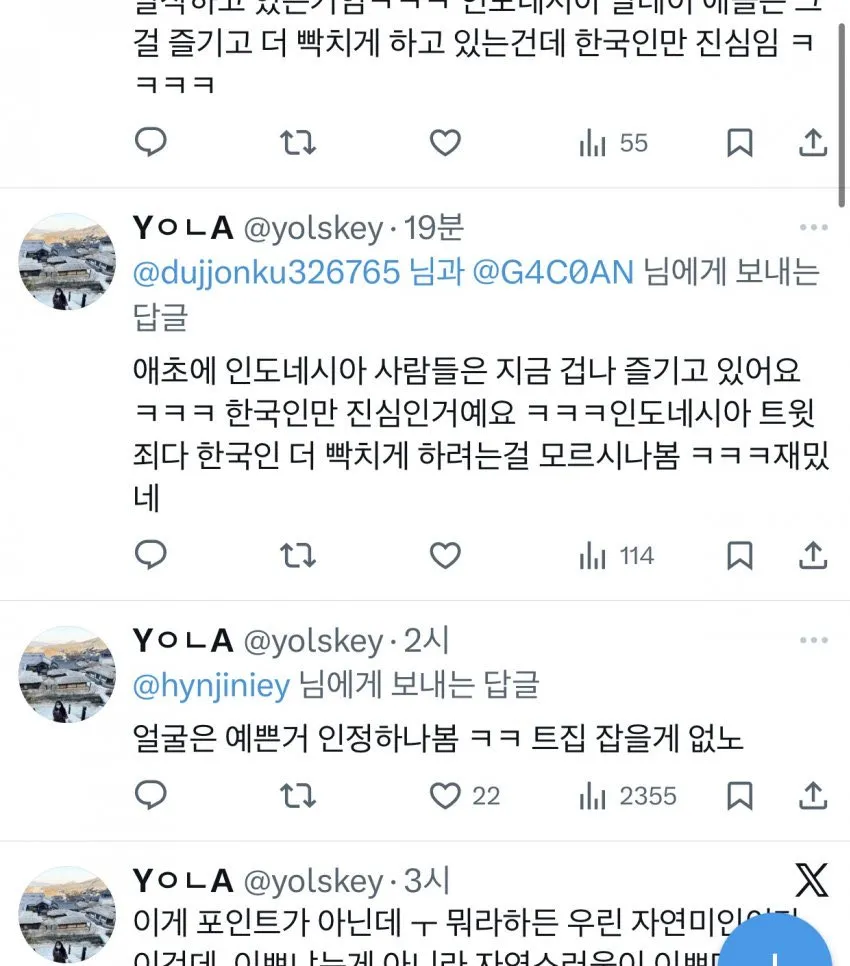Bookmark the tweet with 114 views
This screenshot has height=966, width=850.
[x=739, y=555]
